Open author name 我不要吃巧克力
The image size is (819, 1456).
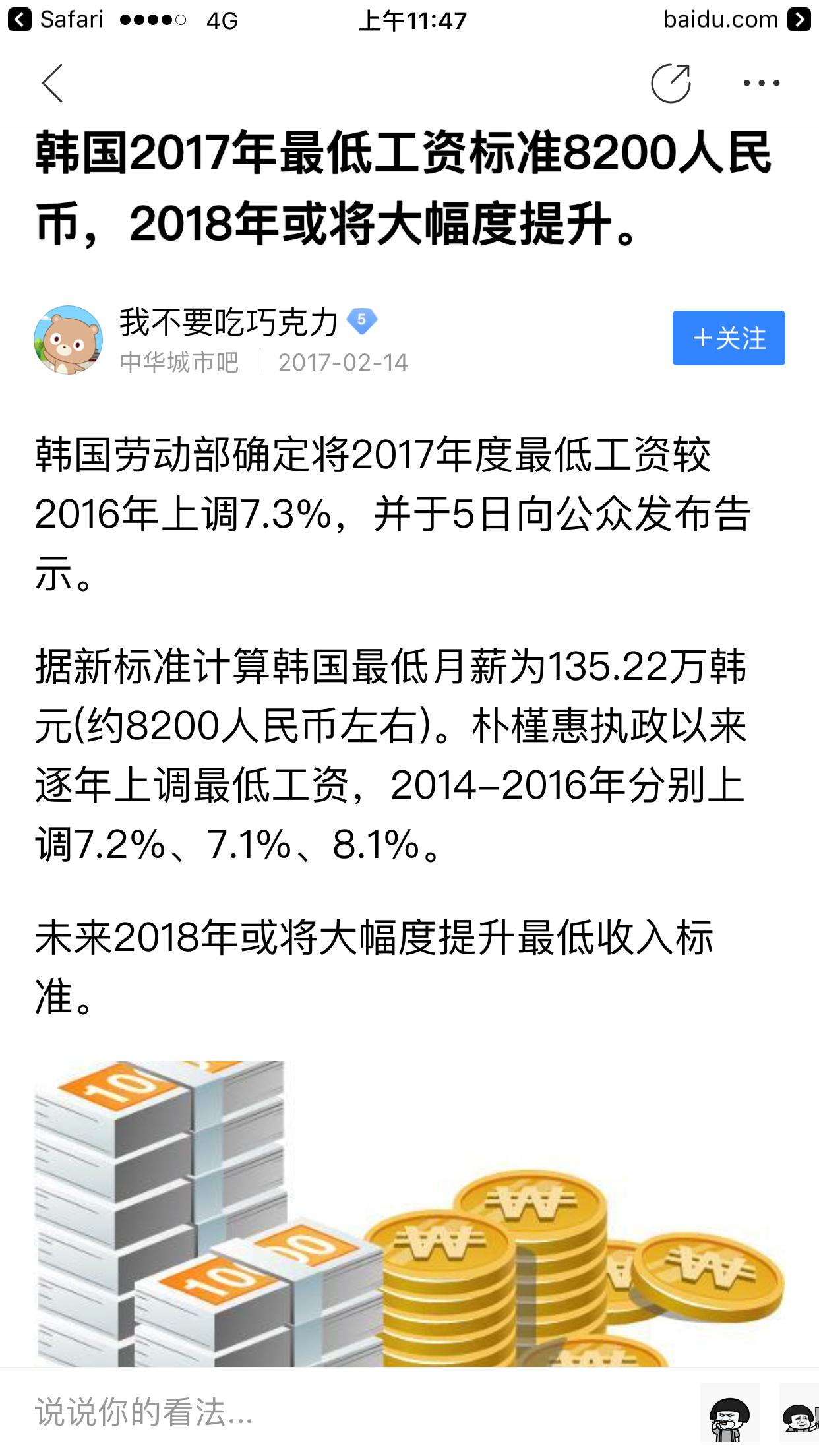[228, 322]
